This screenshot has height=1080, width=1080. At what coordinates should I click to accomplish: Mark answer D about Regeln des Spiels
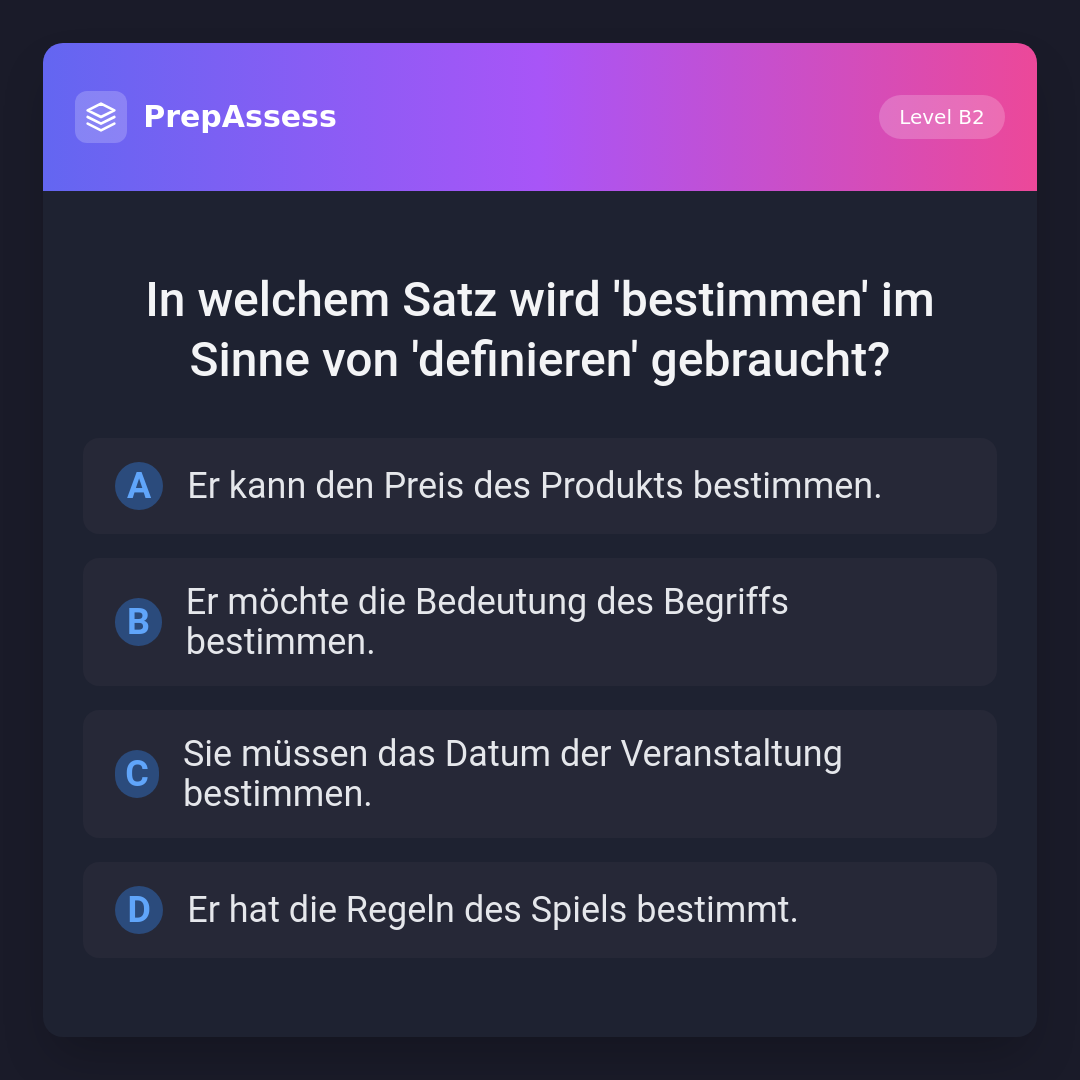539,910
